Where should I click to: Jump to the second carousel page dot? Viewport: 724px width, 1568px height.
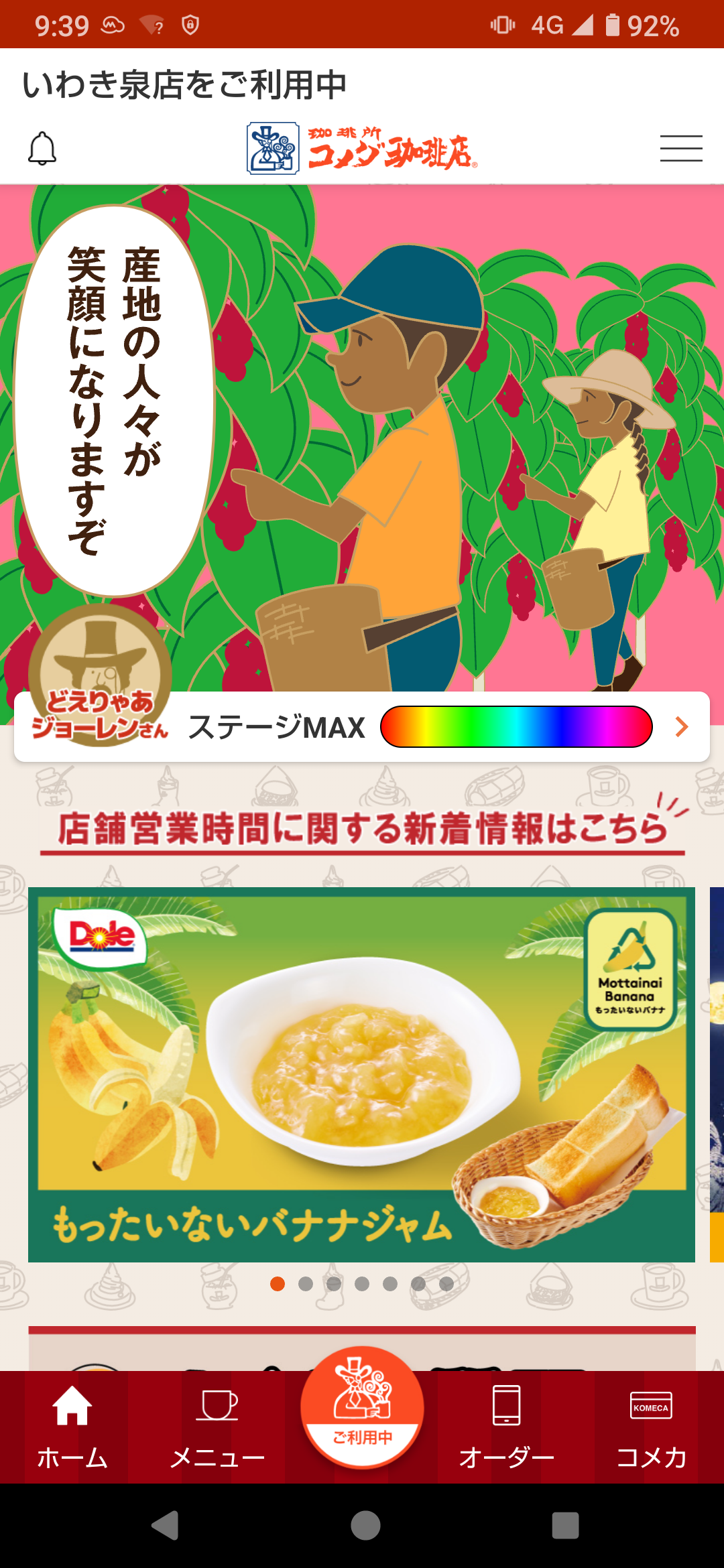pos(306,1284)
